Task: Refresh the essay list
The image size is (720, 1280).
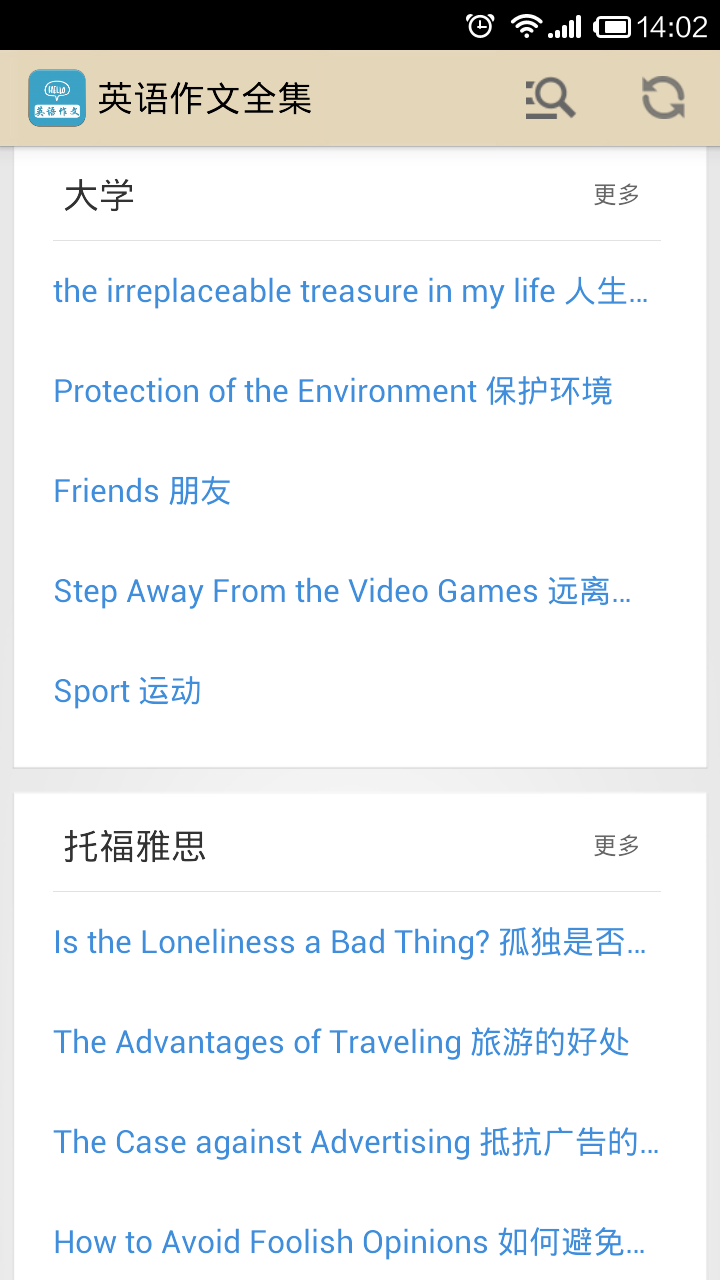Action: click(662, 97)
